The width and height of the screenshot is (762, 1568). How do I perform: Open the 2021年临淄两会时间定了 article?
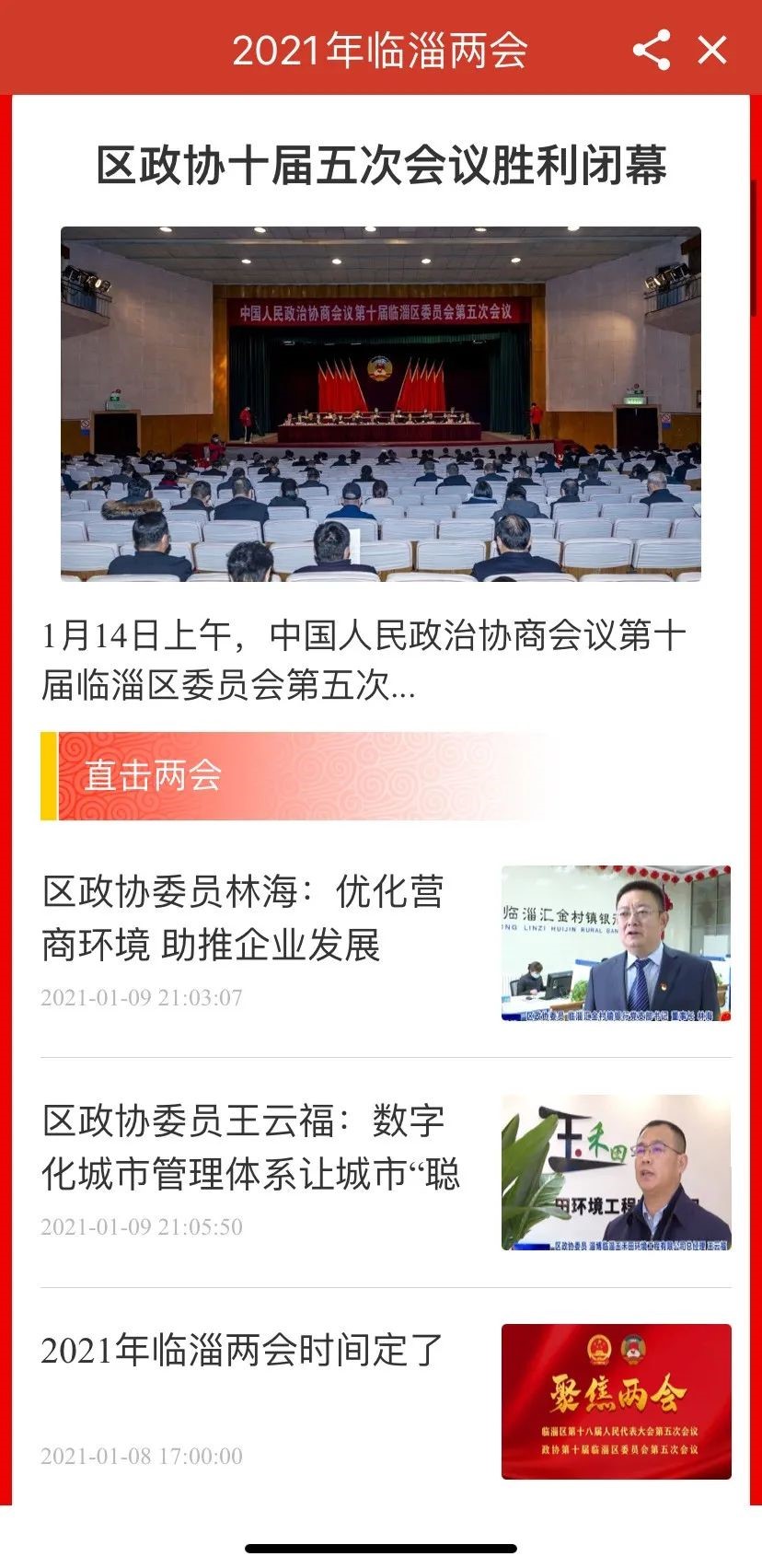386,1401
